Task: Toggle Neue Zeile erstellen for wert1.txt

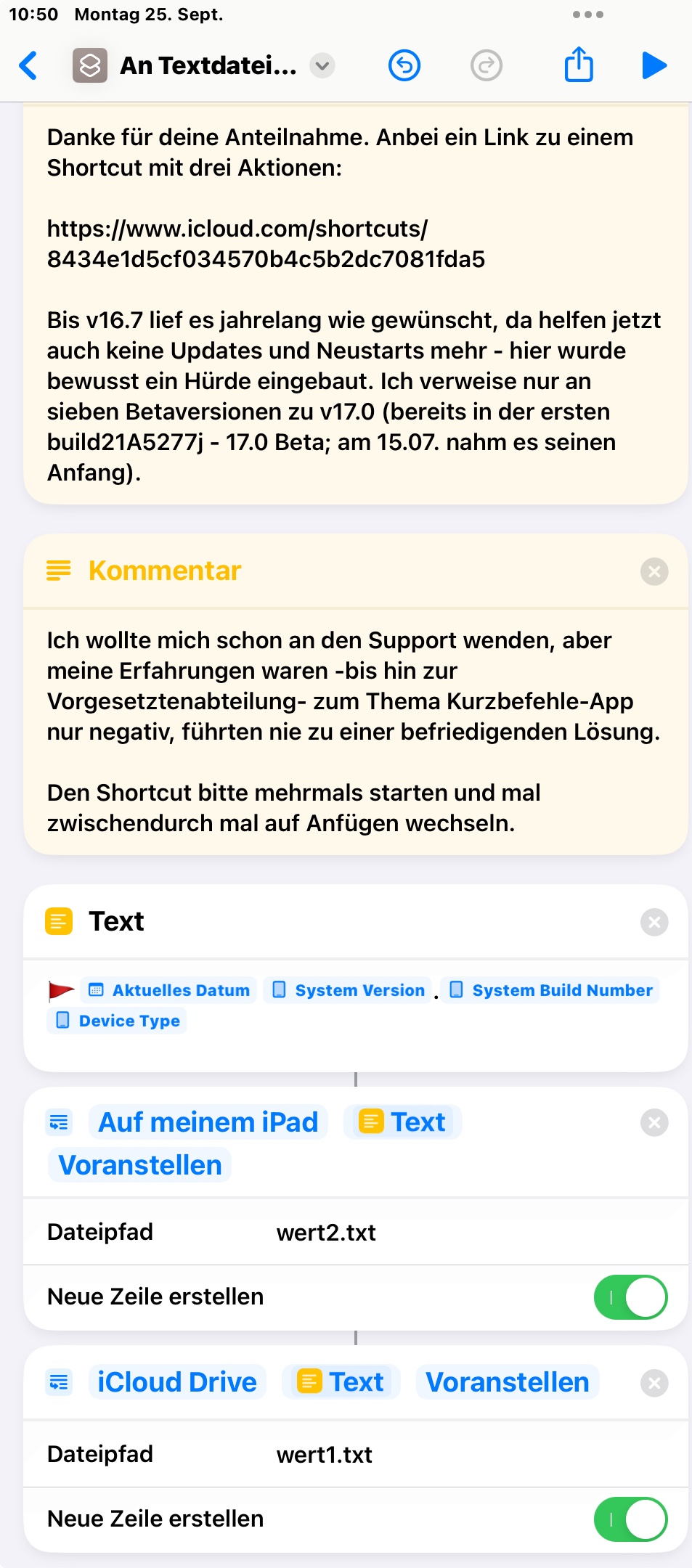Action: (x=630, y=1519)
